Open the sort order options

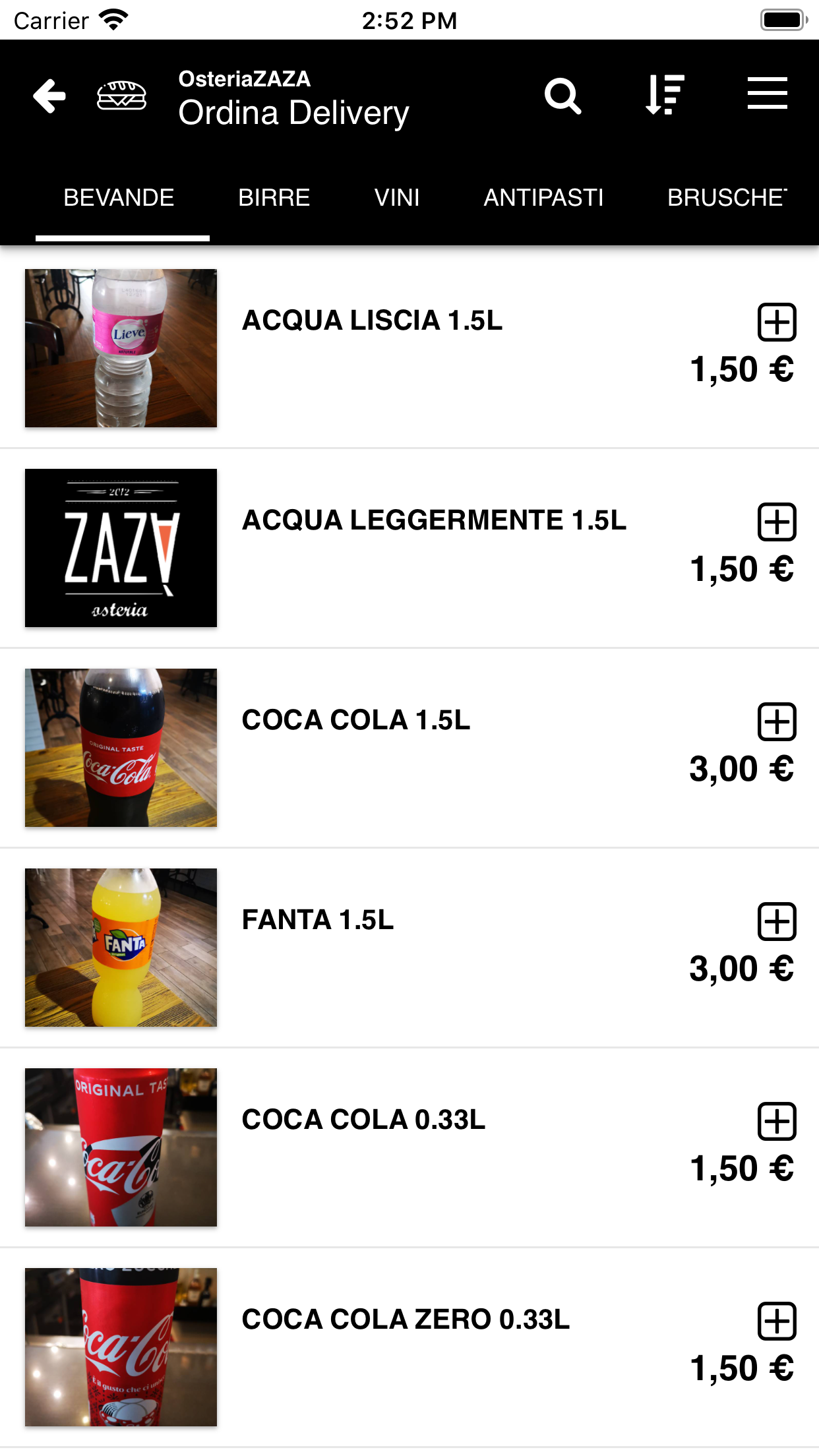coord(664,95)
